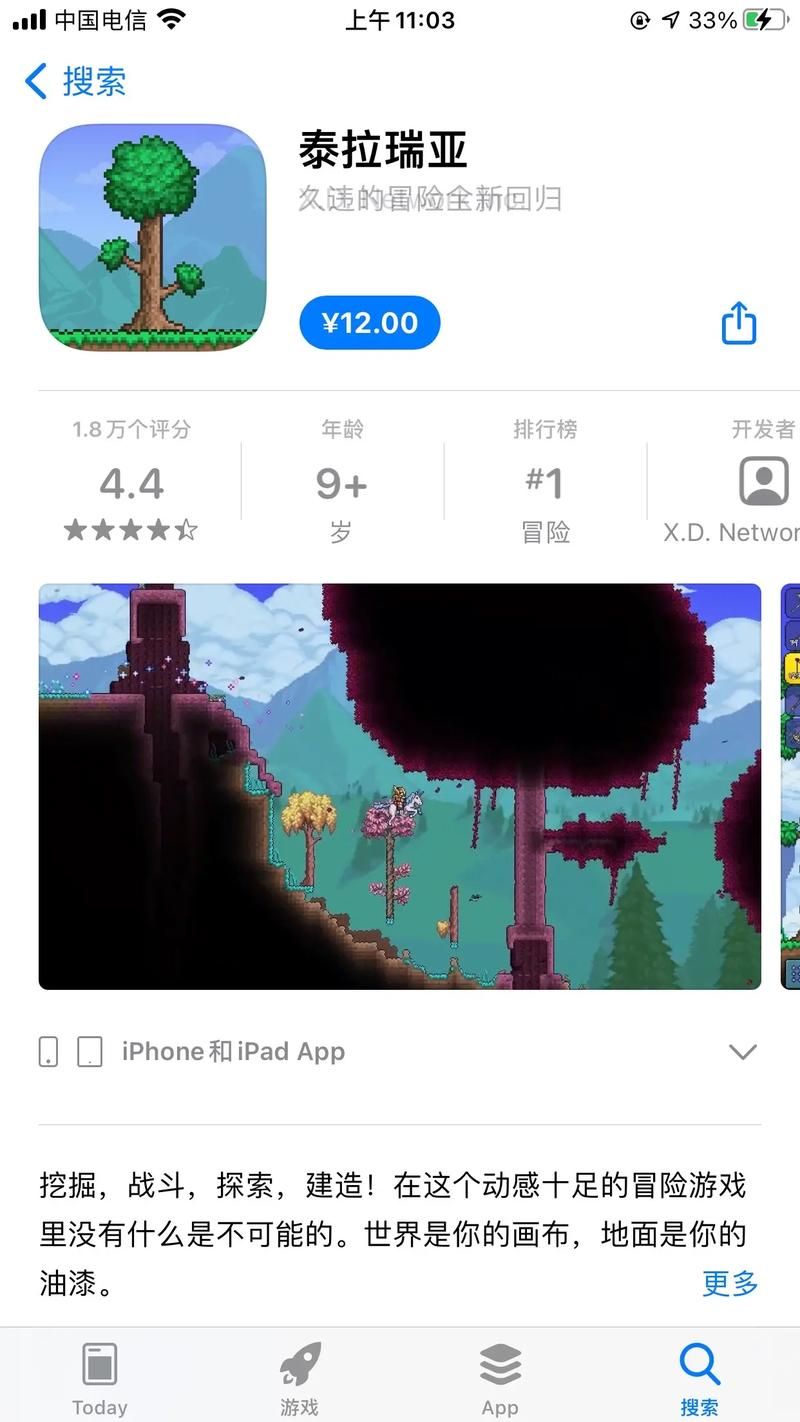Image resolution: width=800 pixels, height=1422 pixels.
Task: Switch to the 游戏 tab
Action: pos(300,1378)
